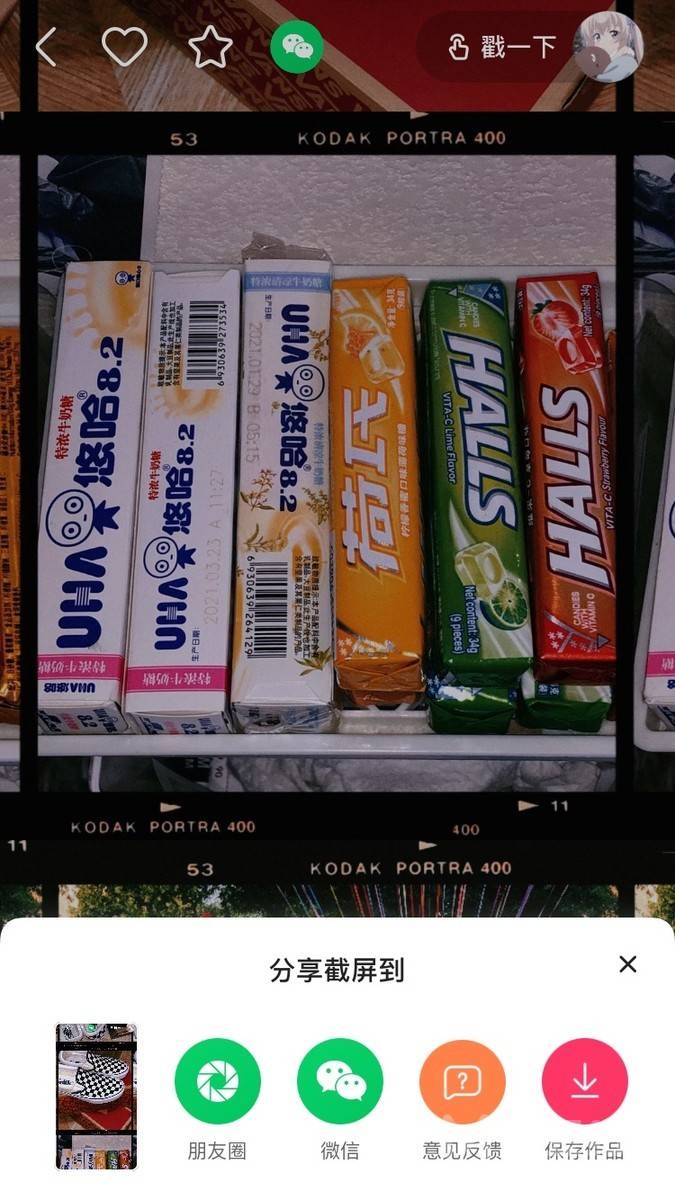Share screenshot to 朋友圈

coord(217,1082)
